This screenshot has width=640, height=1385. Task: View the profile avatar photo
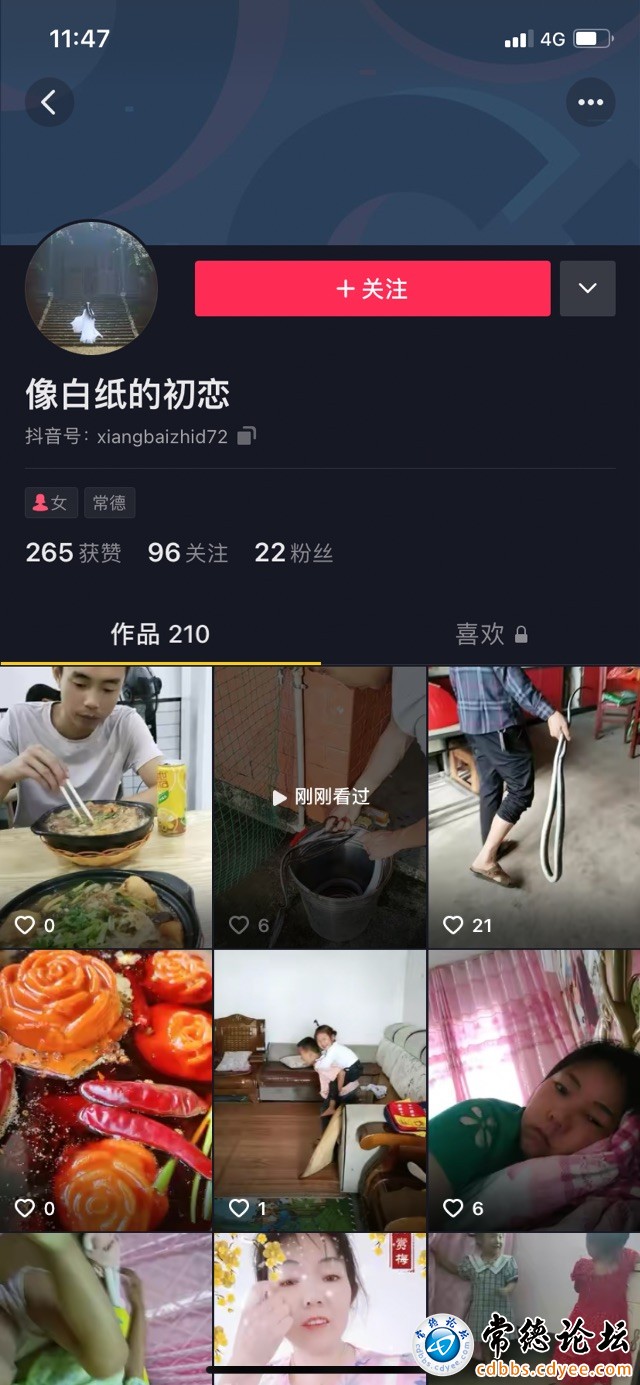[91, 288]
